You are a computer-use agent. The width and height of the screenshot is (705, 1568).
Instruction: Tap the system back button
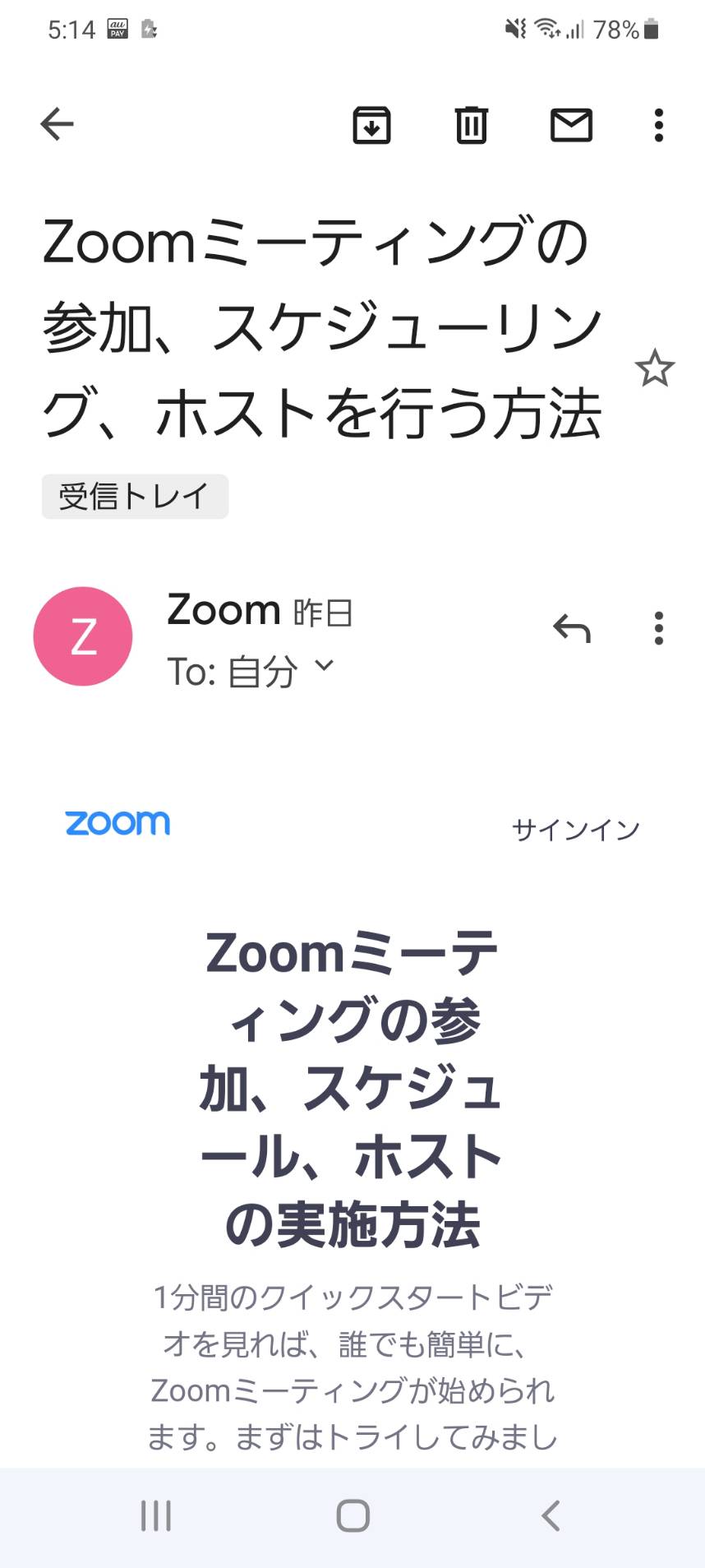pyautogui.click(x=551, y=1516)
